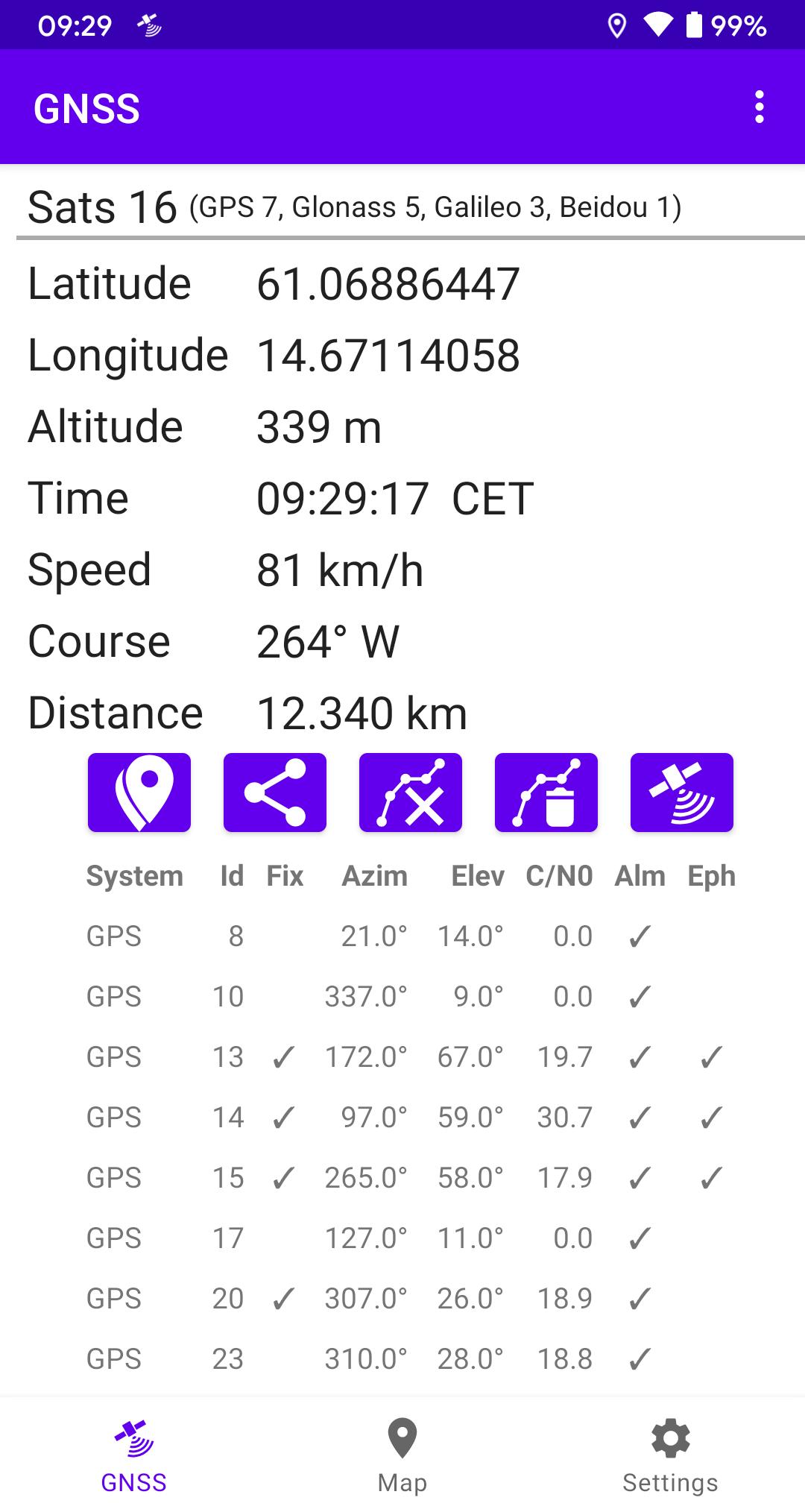Tap the satellite signal button
Viewport: 805px width, 1512px height.
(682, 793)
